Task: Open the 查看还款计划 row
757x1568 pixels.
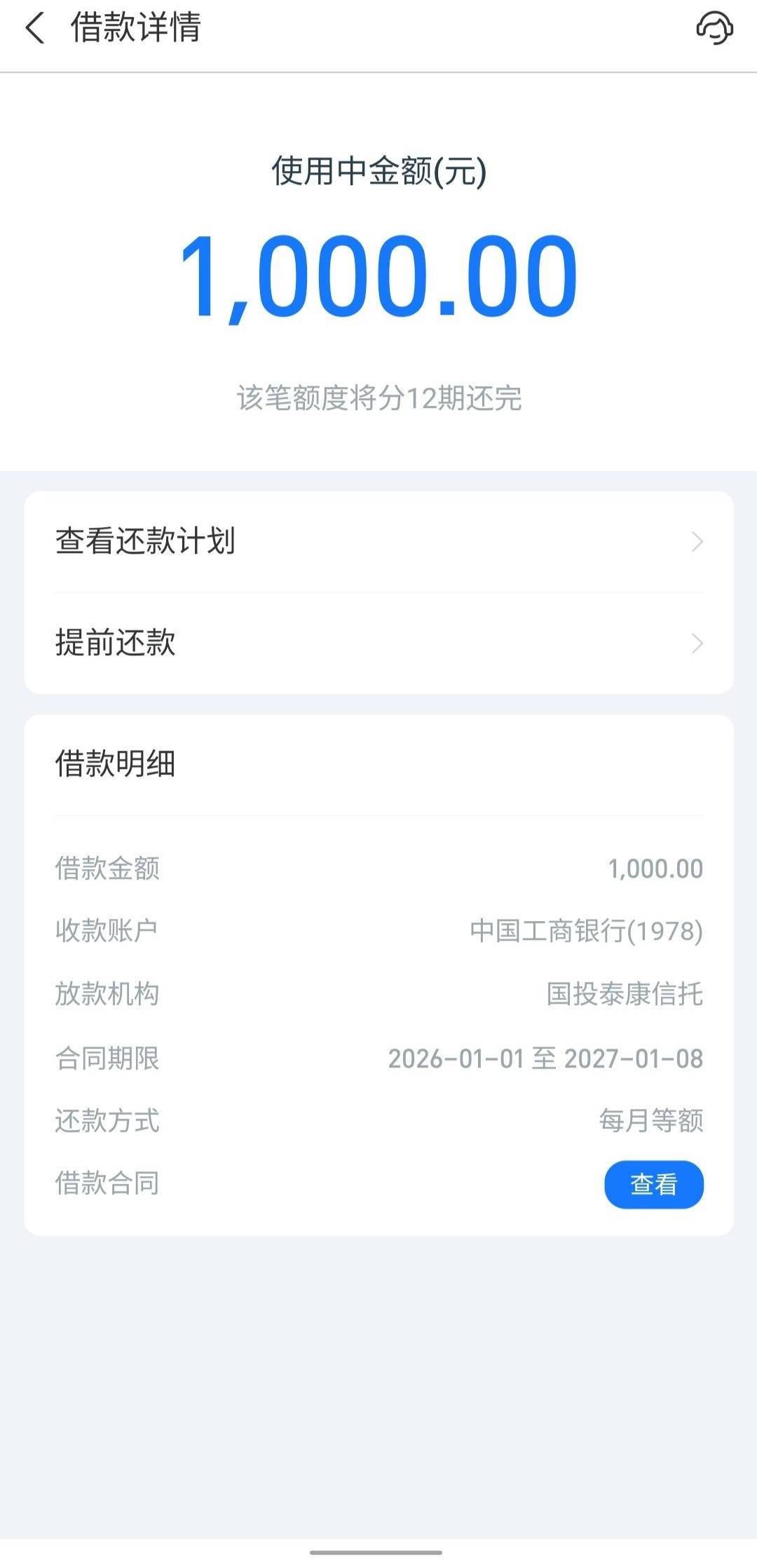Action: tap(379, 541)
